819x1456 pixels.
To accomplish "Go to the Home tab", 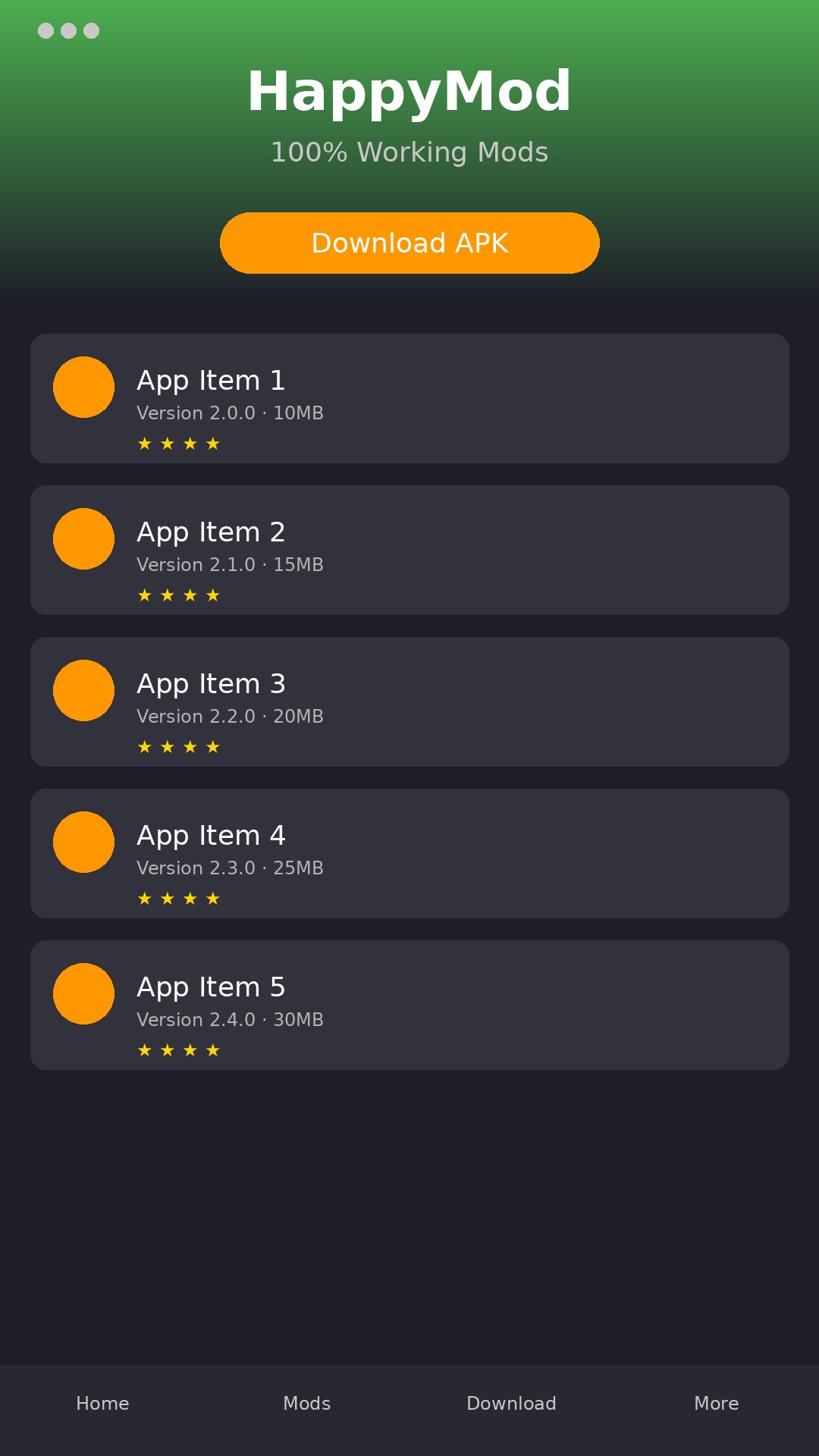I will tap(102, 1403).
